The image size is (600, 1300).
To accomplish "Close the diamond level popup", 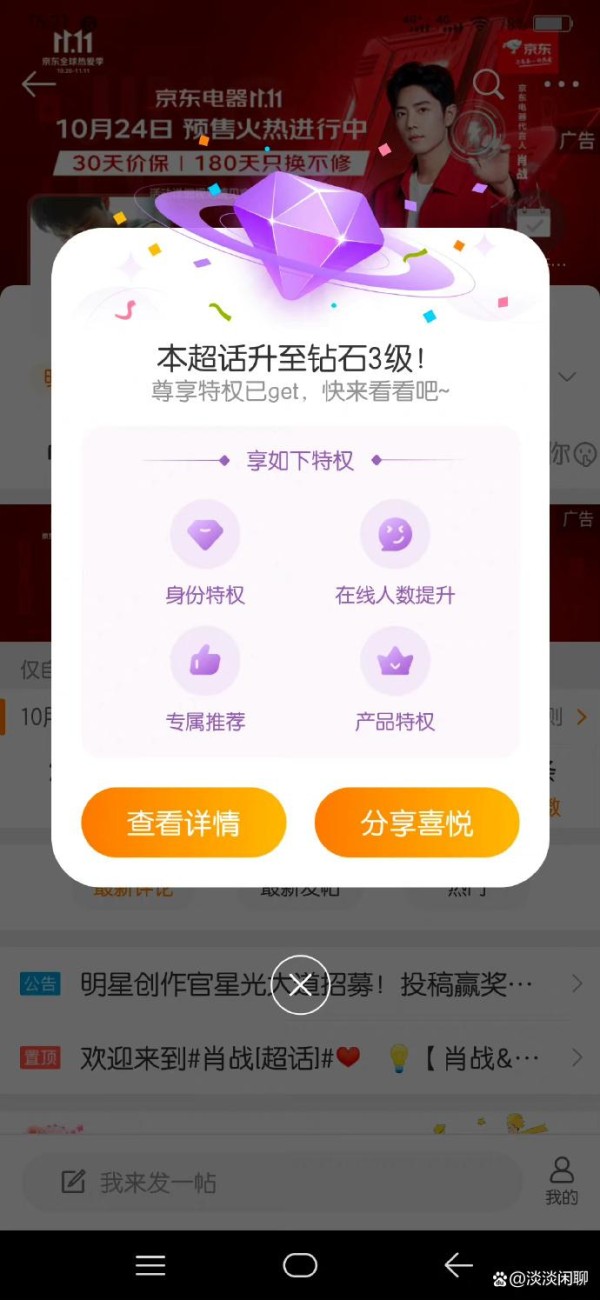I will pyautogui.click(x=300, y=985).
